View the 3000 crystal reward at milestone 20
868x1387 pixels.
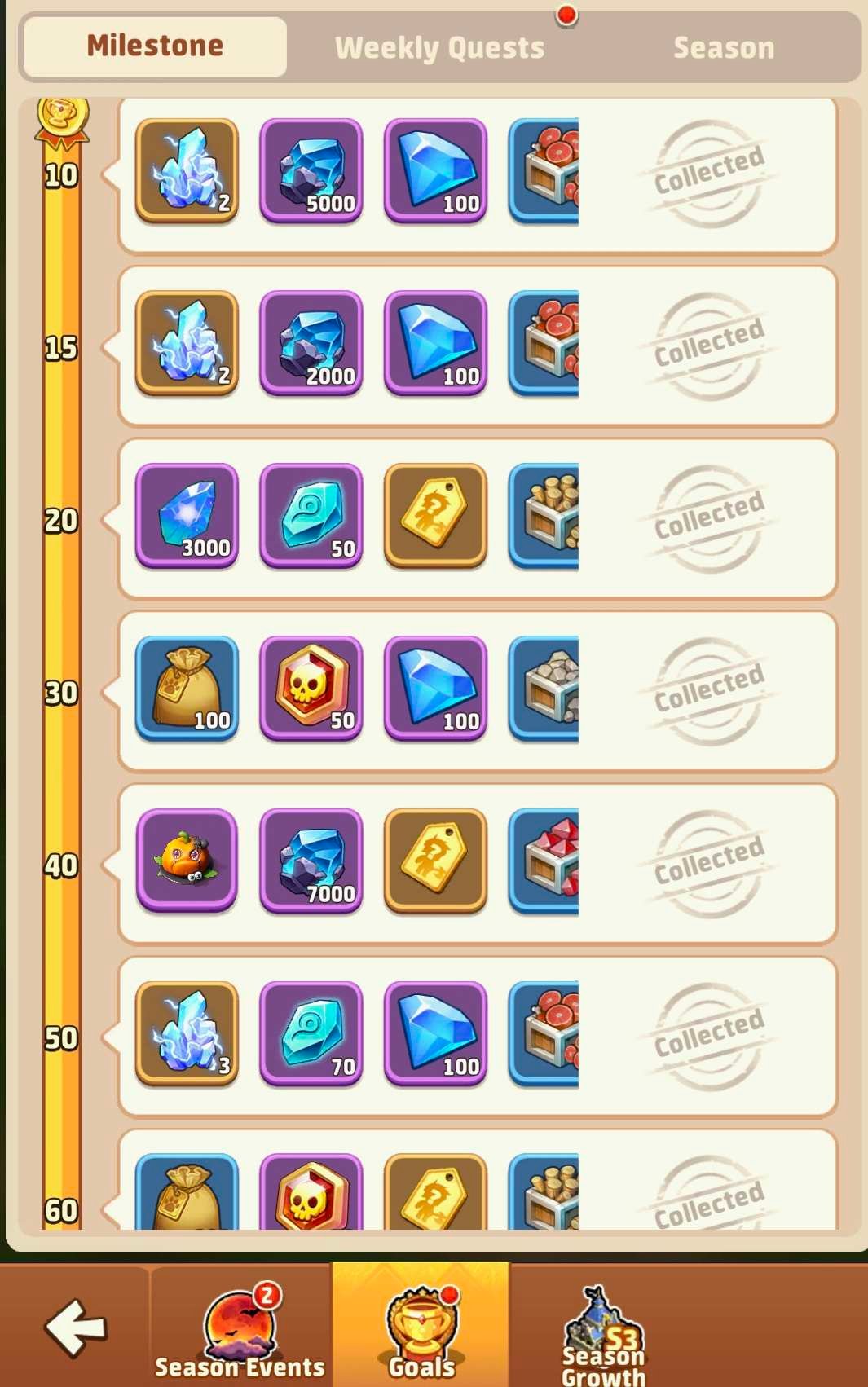click(187, 514)
